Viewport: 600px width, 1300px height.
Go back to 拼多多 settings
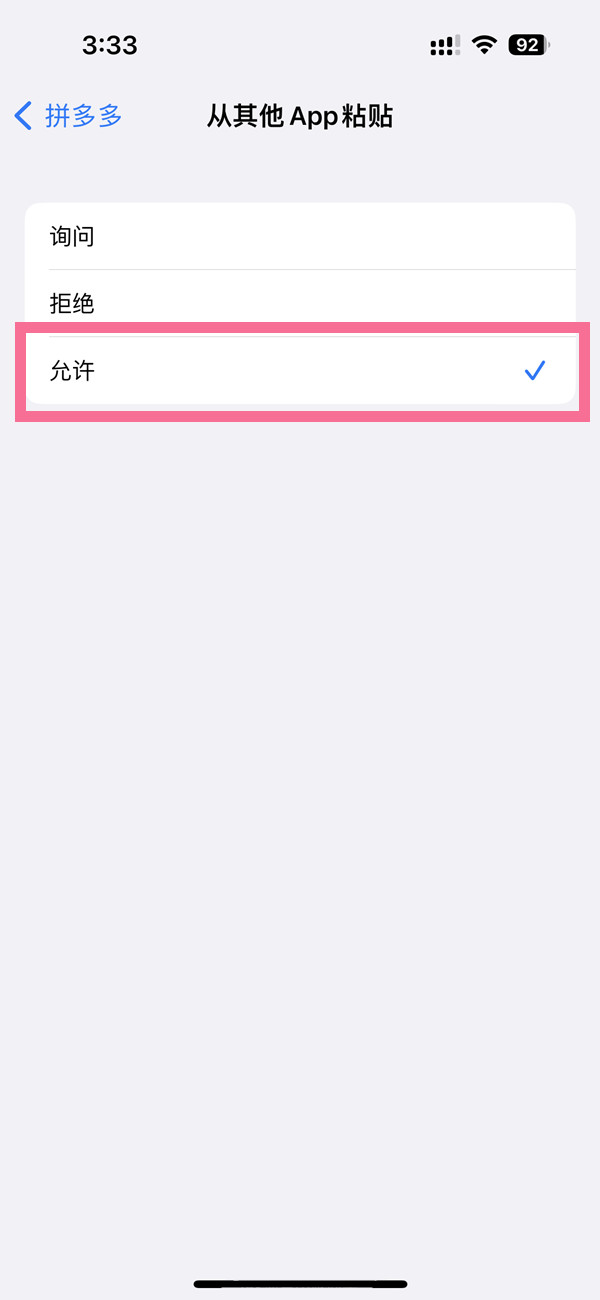(x=68, y=116)
